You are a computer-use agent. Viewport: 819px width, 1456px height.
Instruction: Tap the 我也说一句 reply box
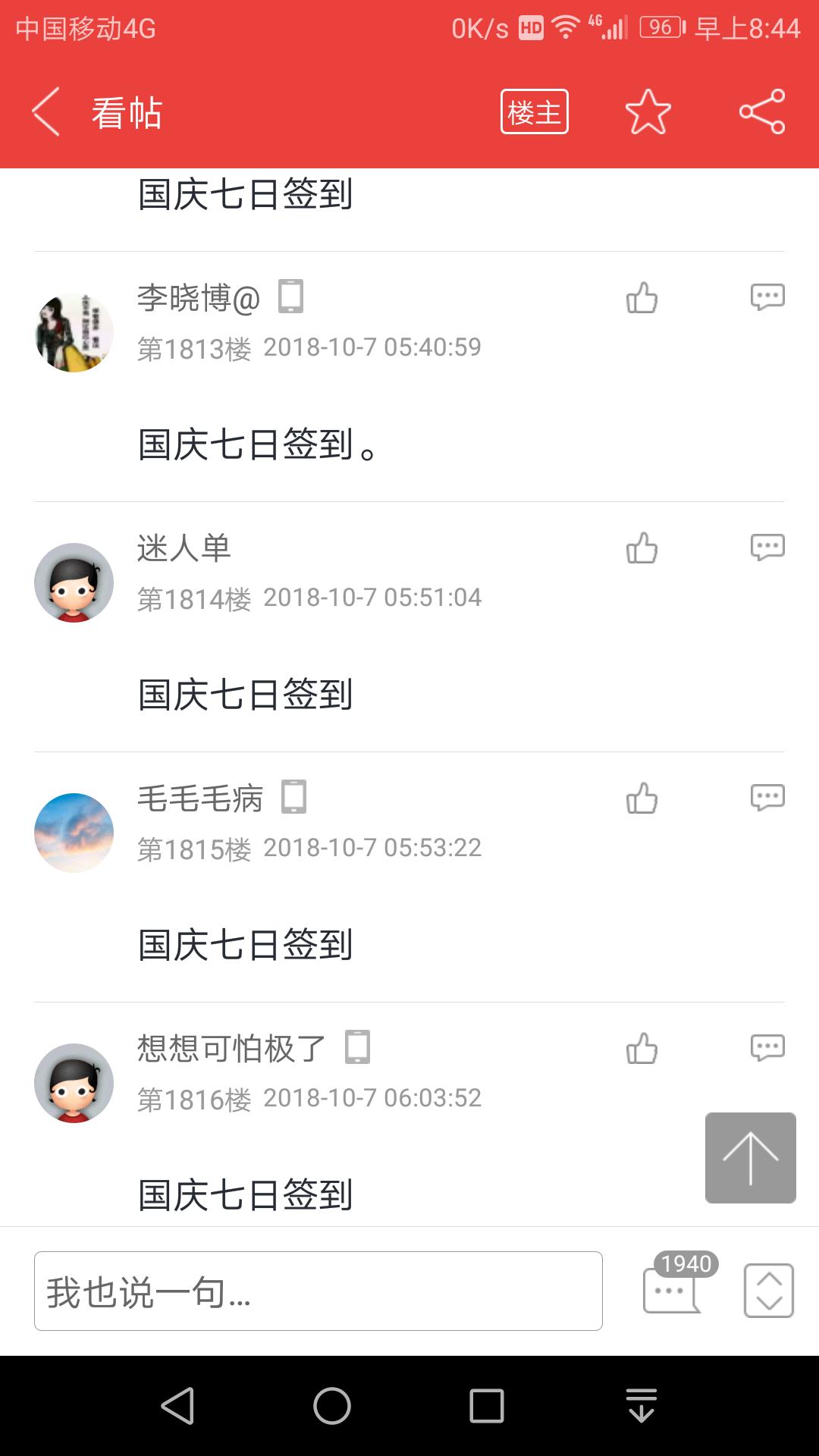(318, 1291)
